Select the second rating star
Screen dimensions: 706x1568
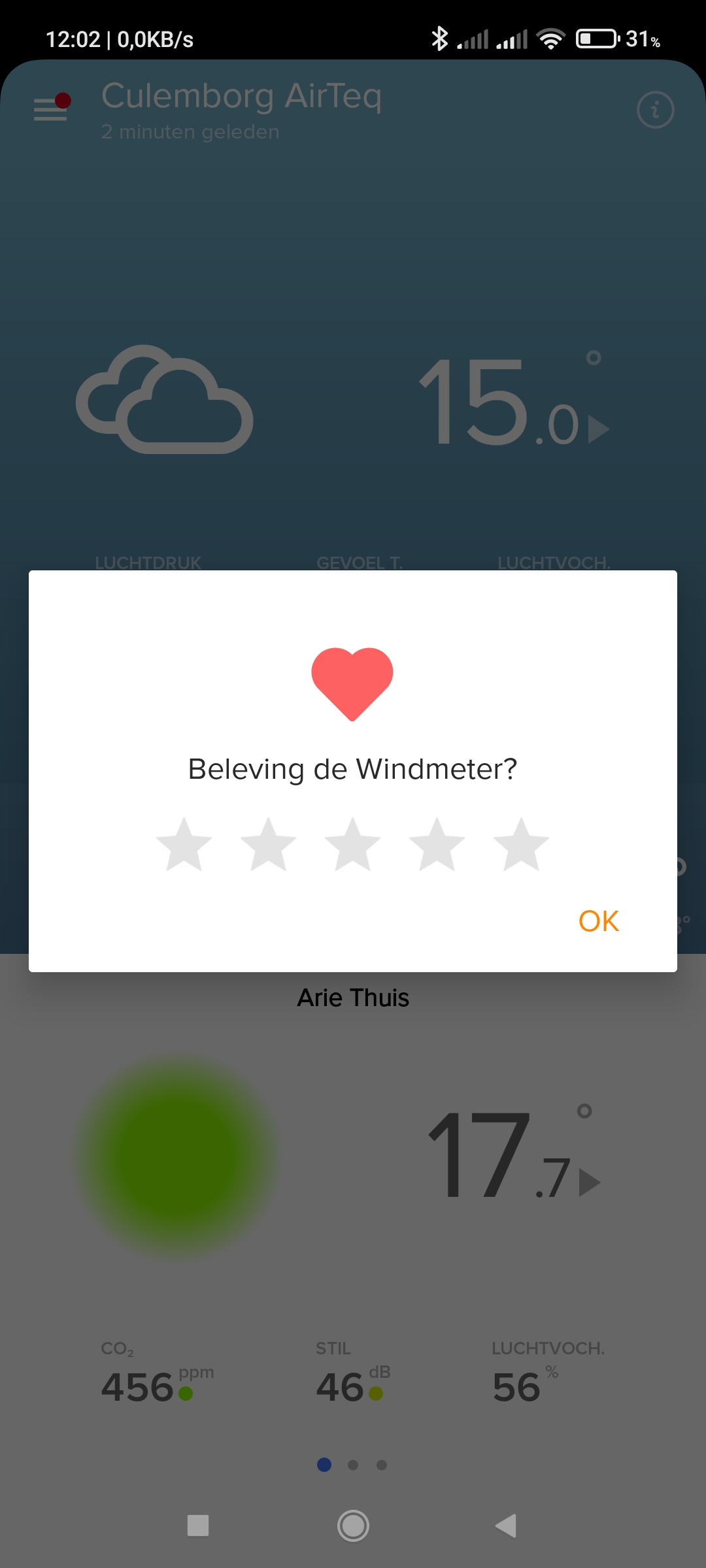[269, 845]
